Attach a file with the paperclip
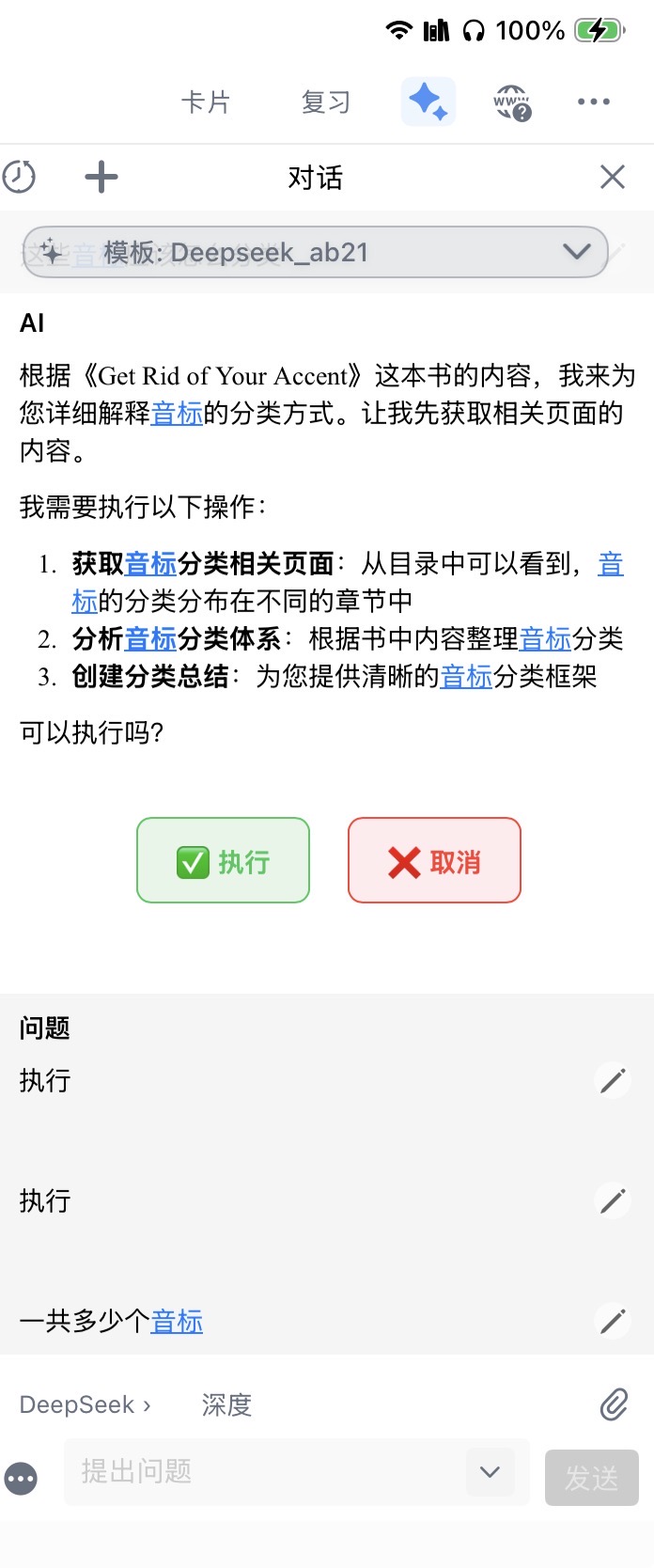This screenshot has height=1568, width=654. point(614,1404)
